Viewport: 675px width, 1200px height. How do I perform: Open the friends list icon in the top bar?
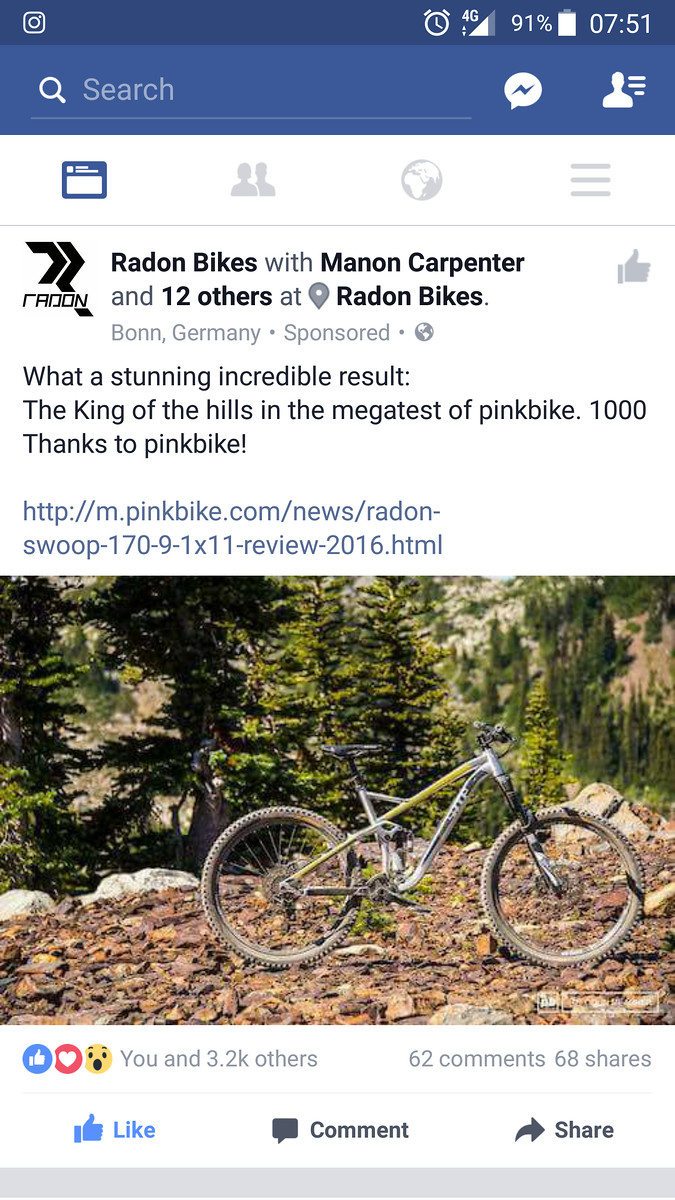(x=623, y=90)
